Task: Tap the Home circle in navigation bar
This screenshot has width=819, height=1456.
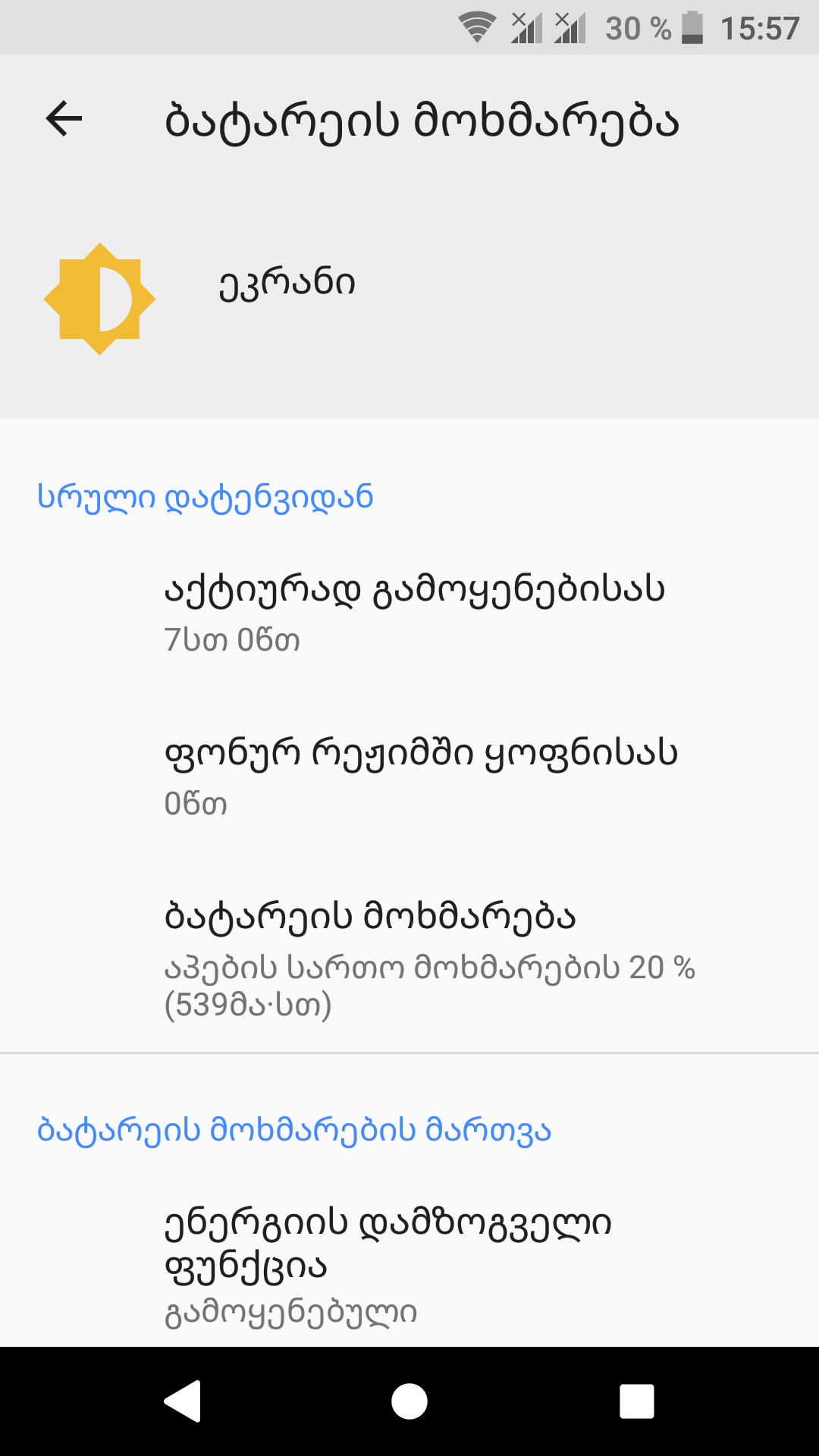Action: pyautogui.click(x=409, y=1401)
